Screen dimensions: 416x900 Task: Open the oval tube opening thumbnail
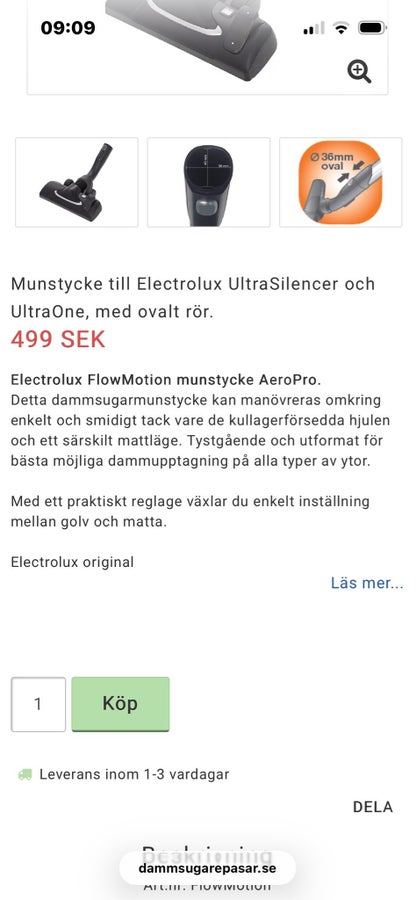208,183
